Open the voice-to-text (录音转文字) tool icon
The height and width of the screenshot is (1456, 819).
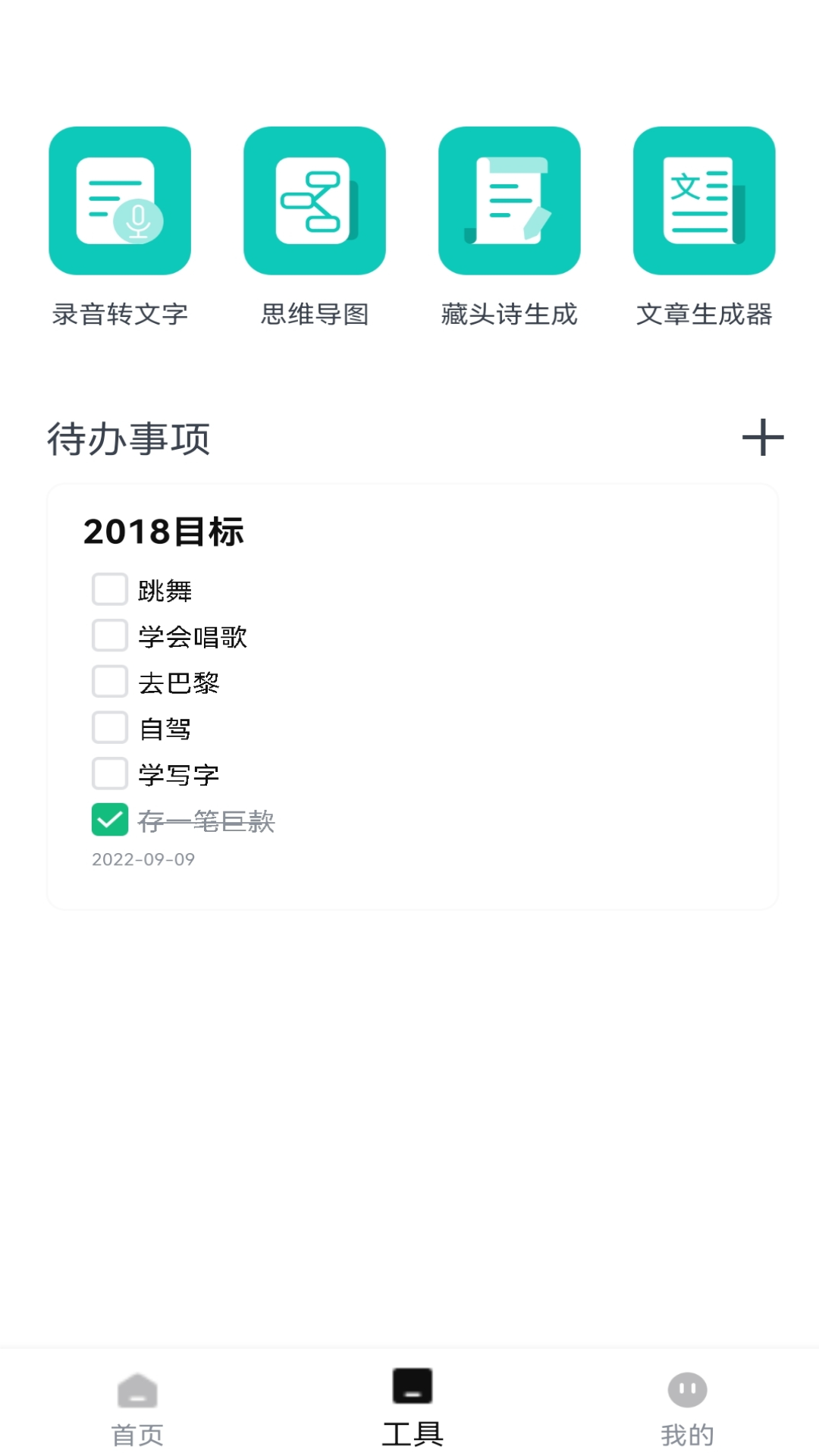coord(120,199)
